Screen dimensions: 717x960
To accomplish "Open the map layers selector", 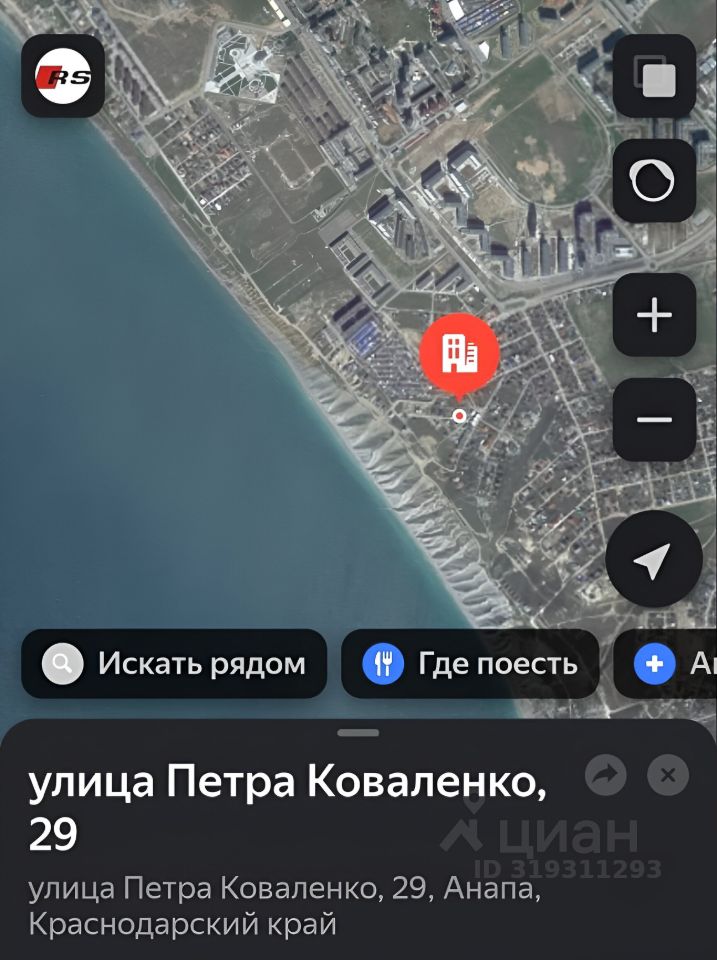I will click(654, 77).
